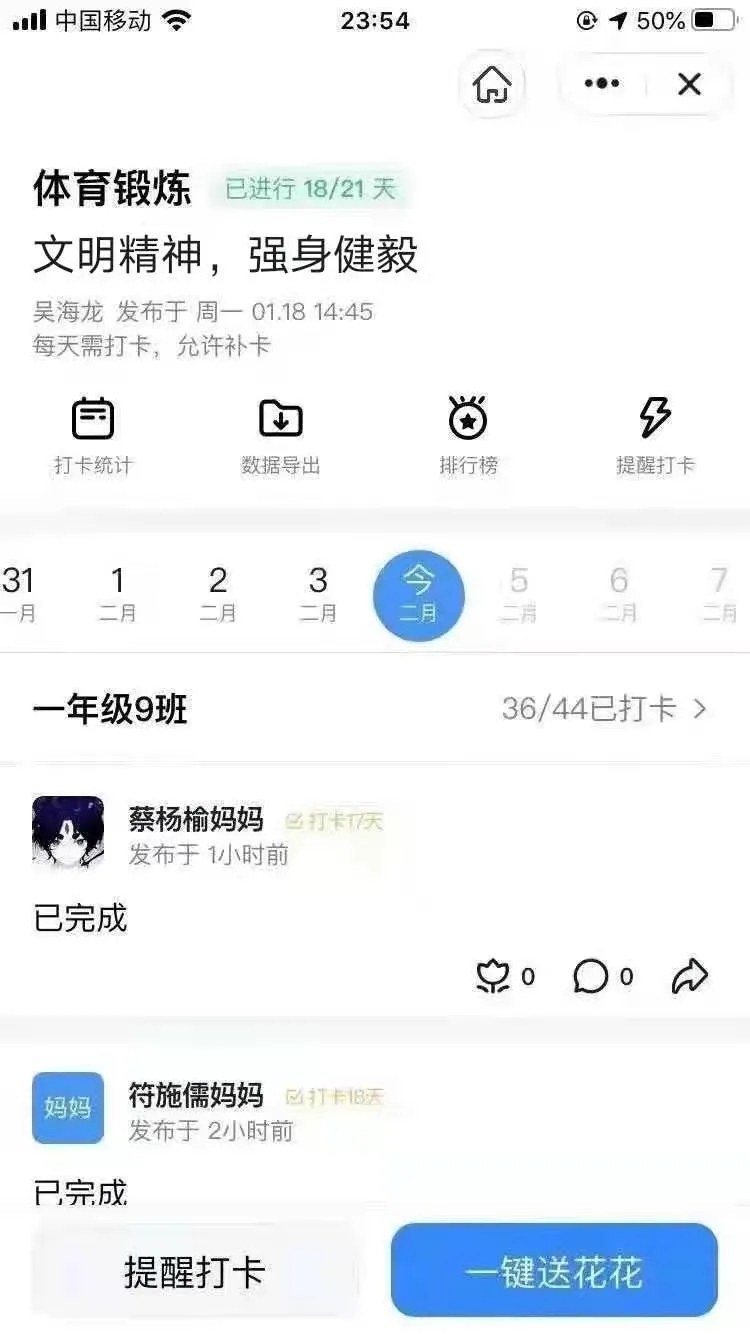Select today (今) on the date strip
Image resolution: width=750 pixels, height=1334 pixels.
tap(418, 595)
